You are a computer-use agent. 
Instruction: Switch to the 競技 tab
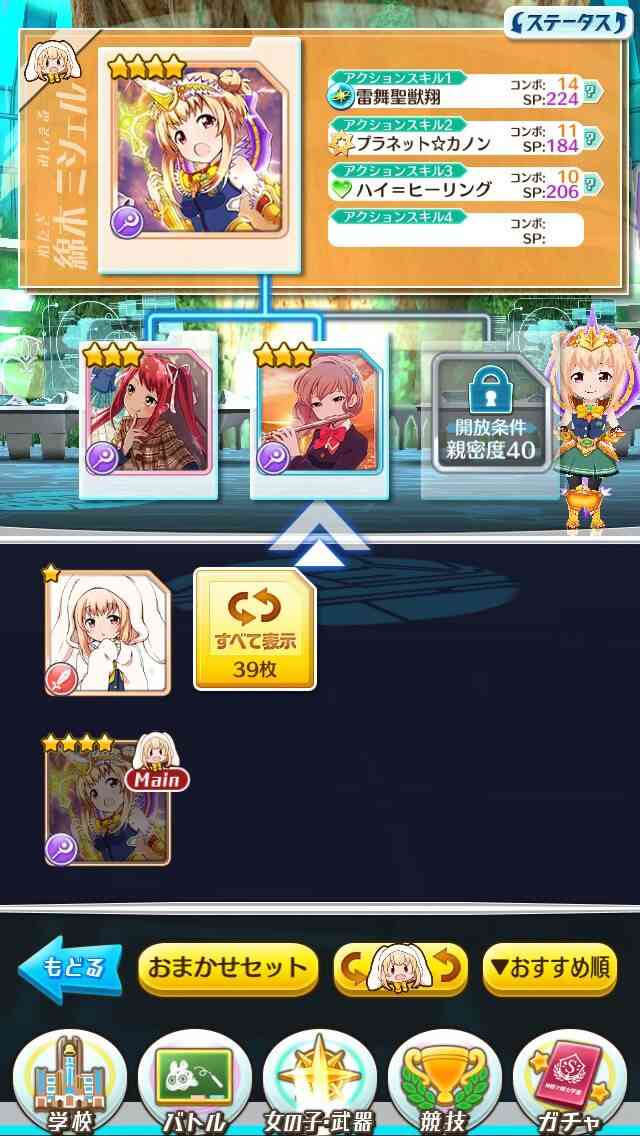444,1081
